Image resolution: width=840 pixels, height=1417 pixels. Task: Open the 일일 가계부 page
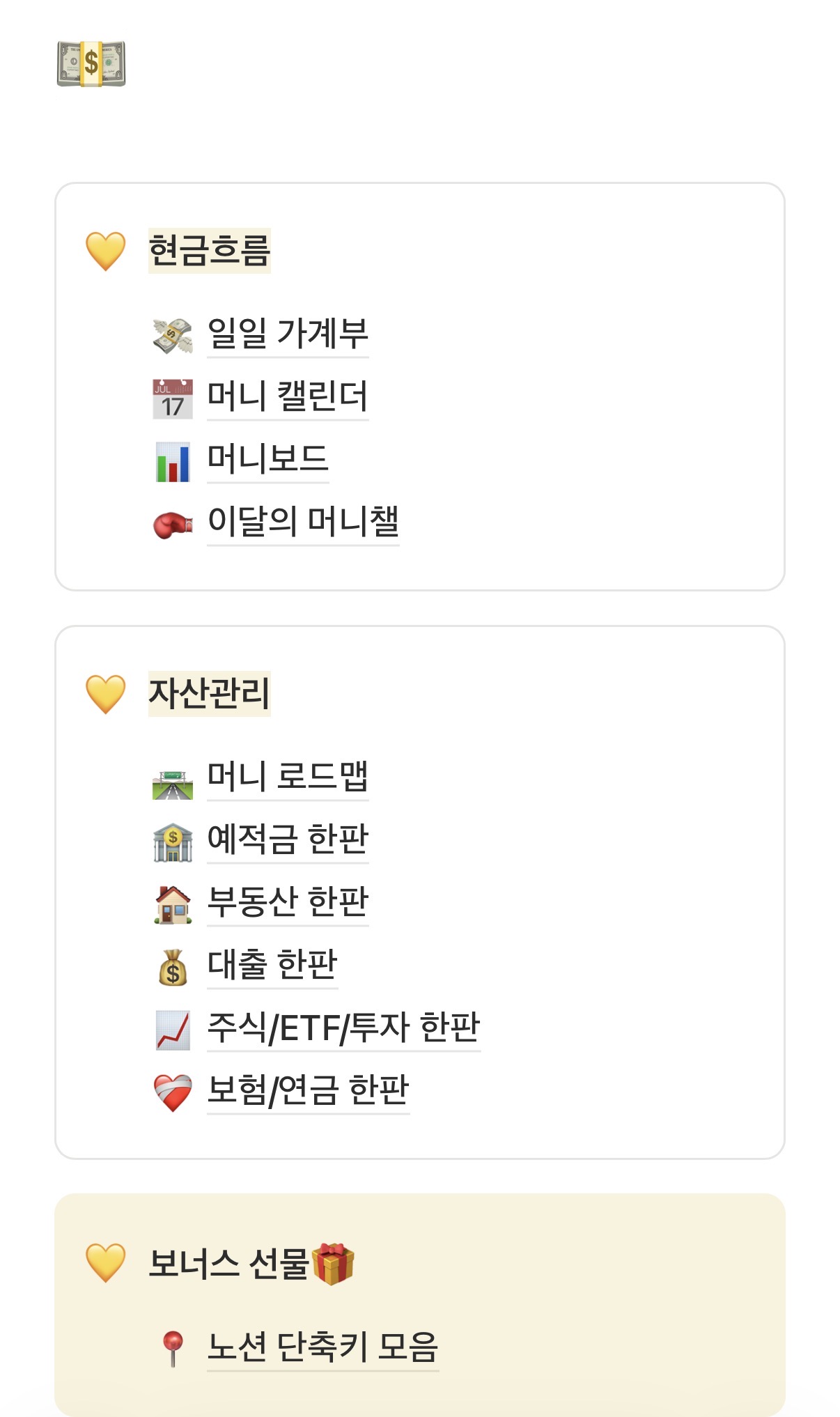[288, 334]
